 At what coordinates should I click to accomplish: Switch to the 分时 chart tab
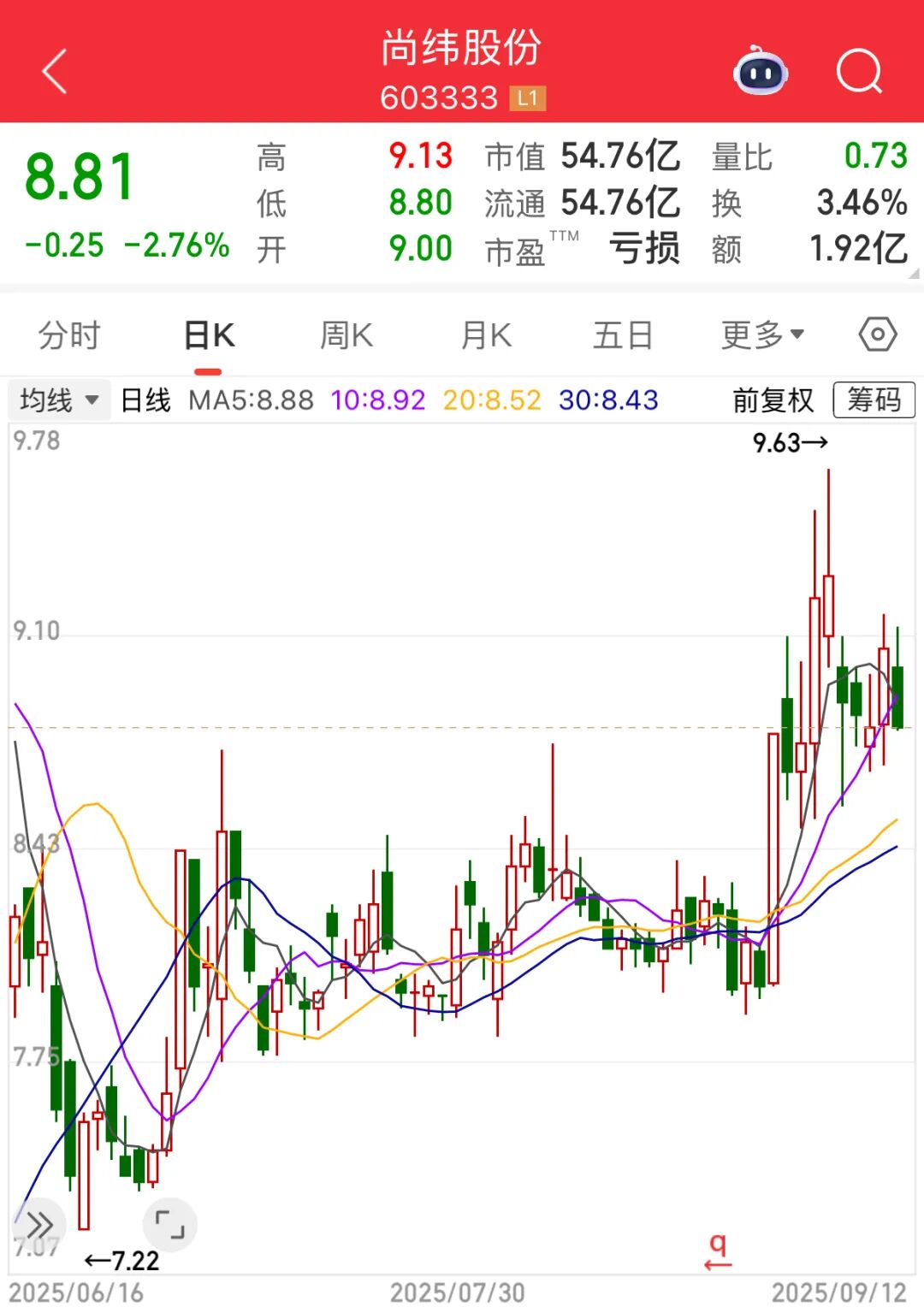click(x=69, y=335)
